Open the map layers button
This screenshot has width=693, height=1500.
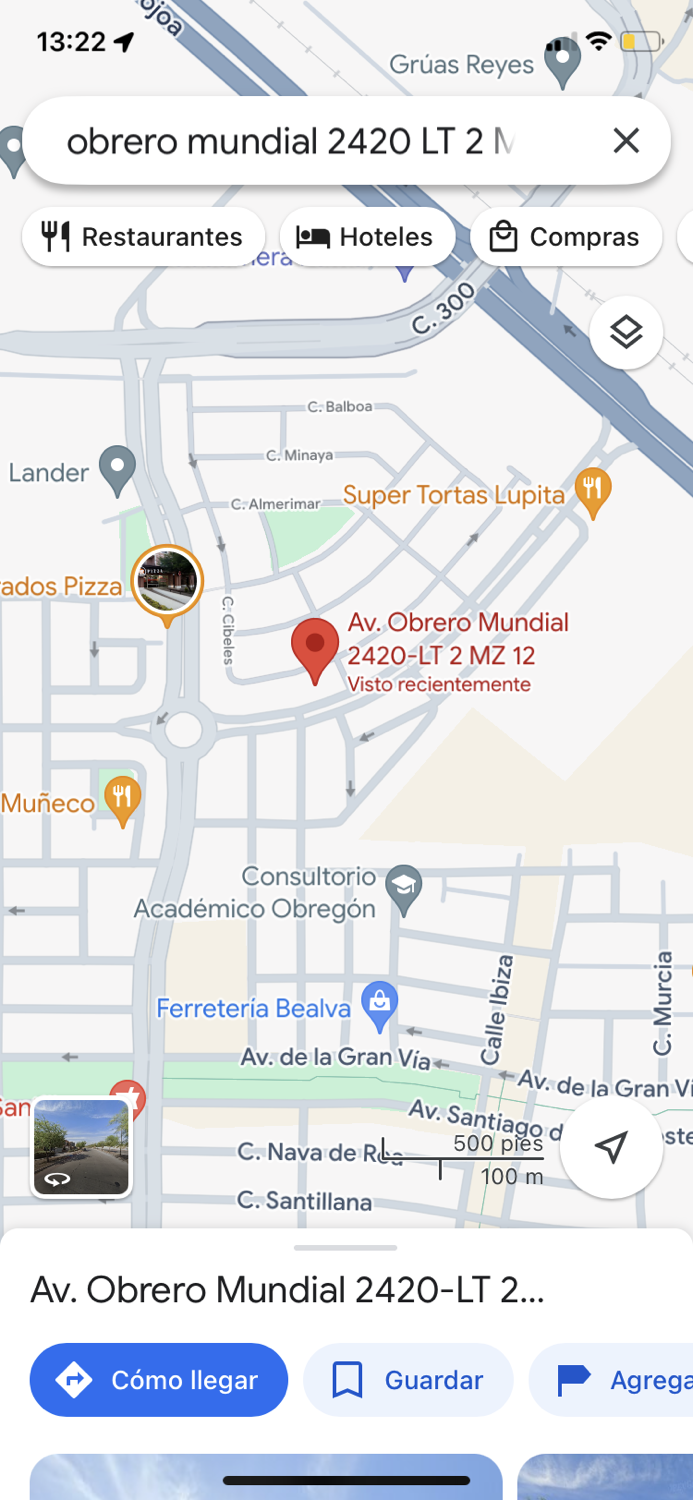(626, 332)
